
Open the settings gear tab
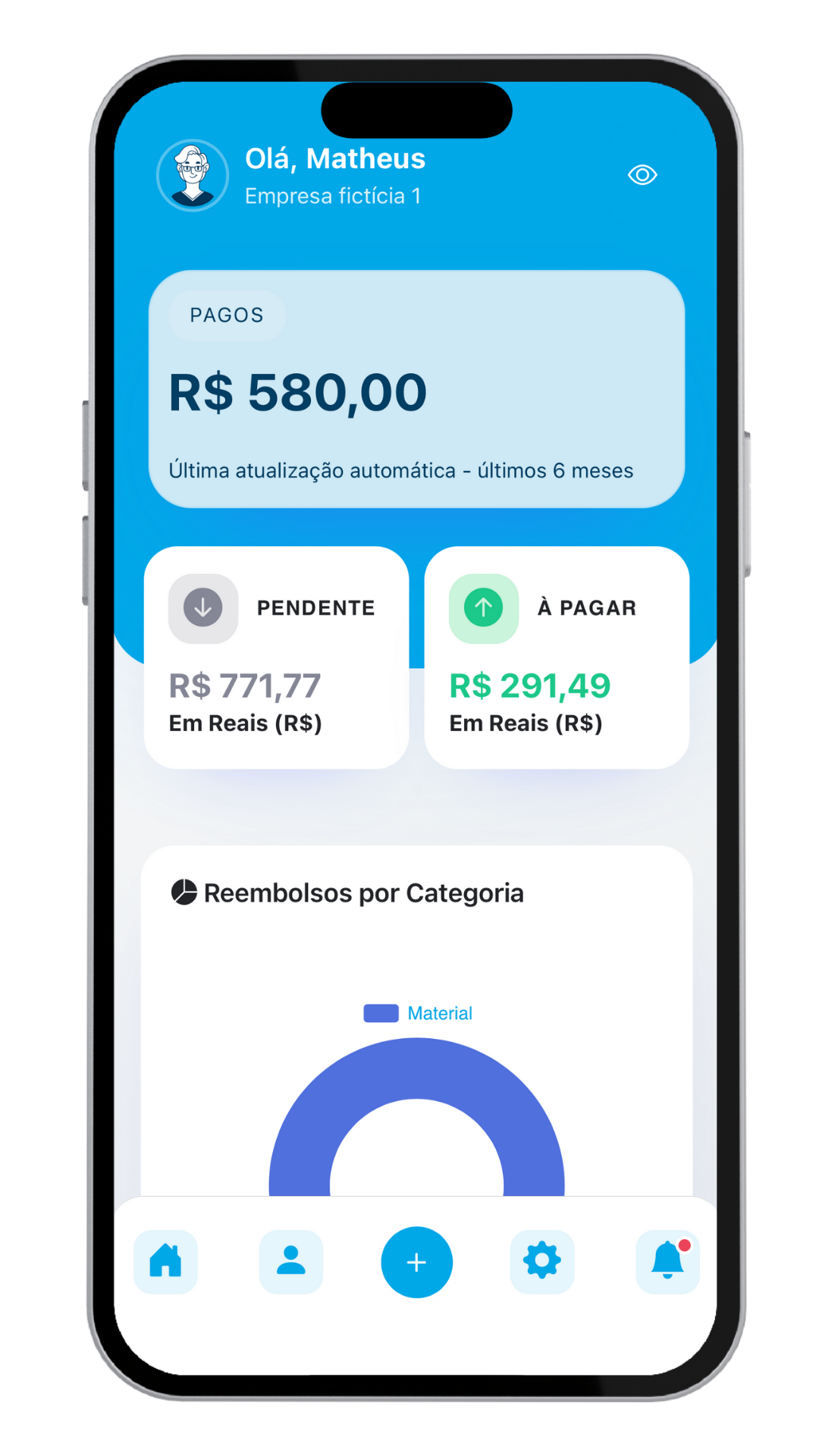[542, 1262]
